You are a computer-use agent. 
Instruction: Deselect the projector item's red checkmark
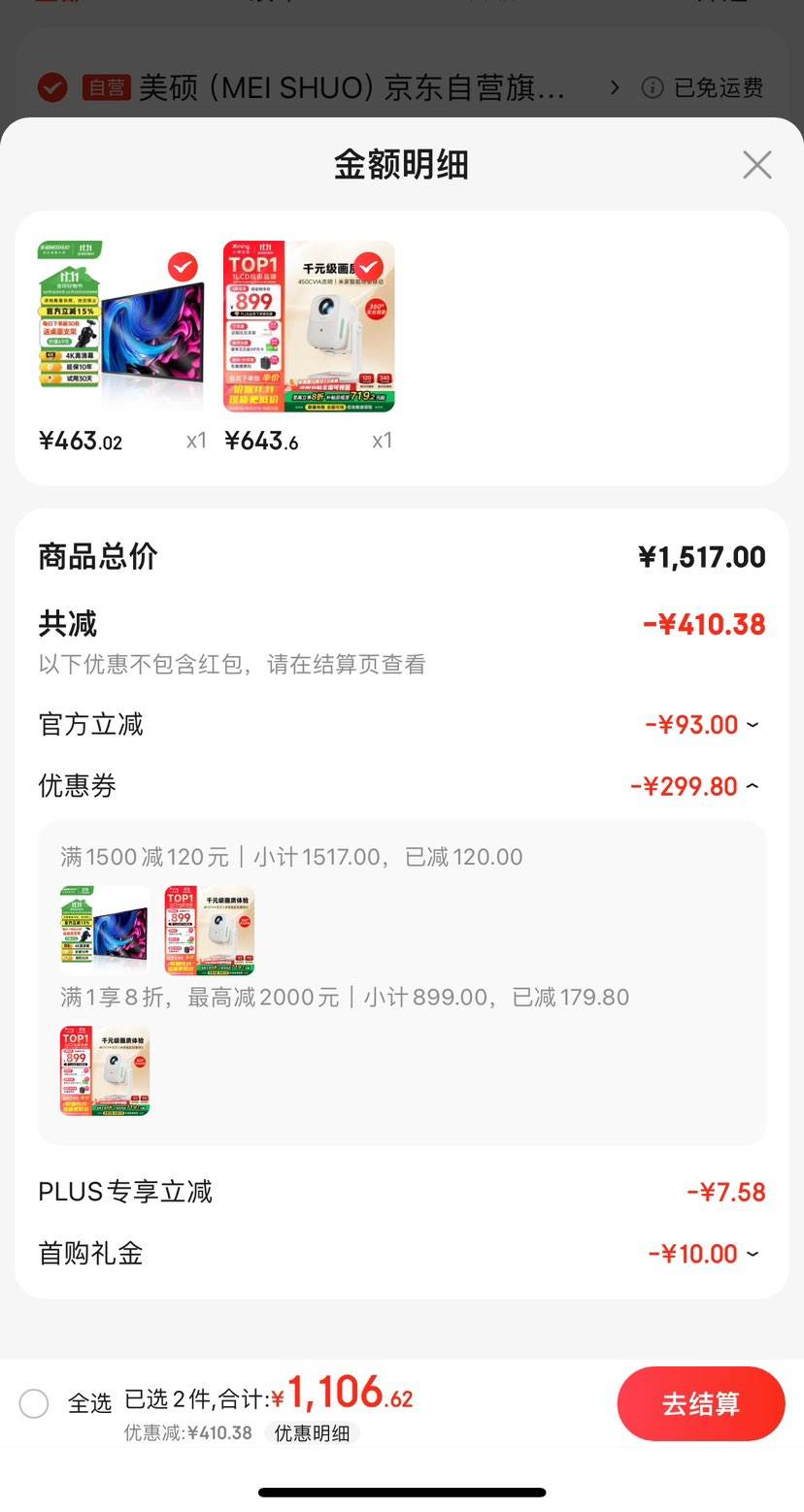pos(368,266)
